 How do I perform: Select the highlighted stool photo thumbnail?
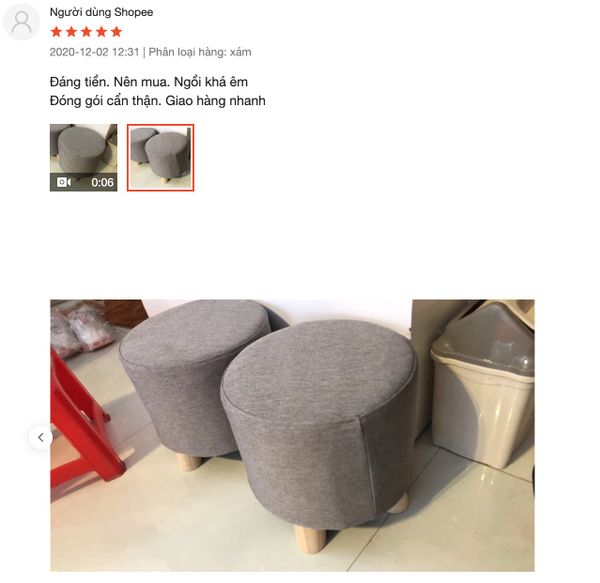click(x=160, y=157)
